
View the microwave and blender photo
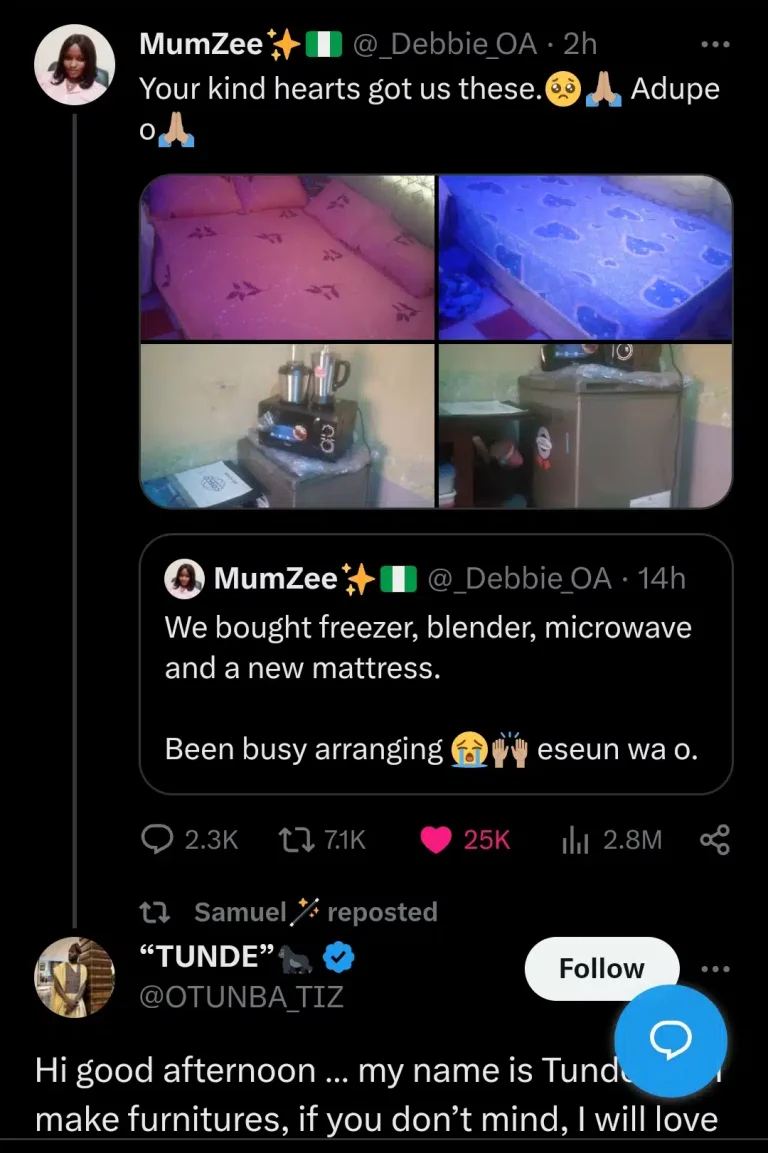click(288, 426)
